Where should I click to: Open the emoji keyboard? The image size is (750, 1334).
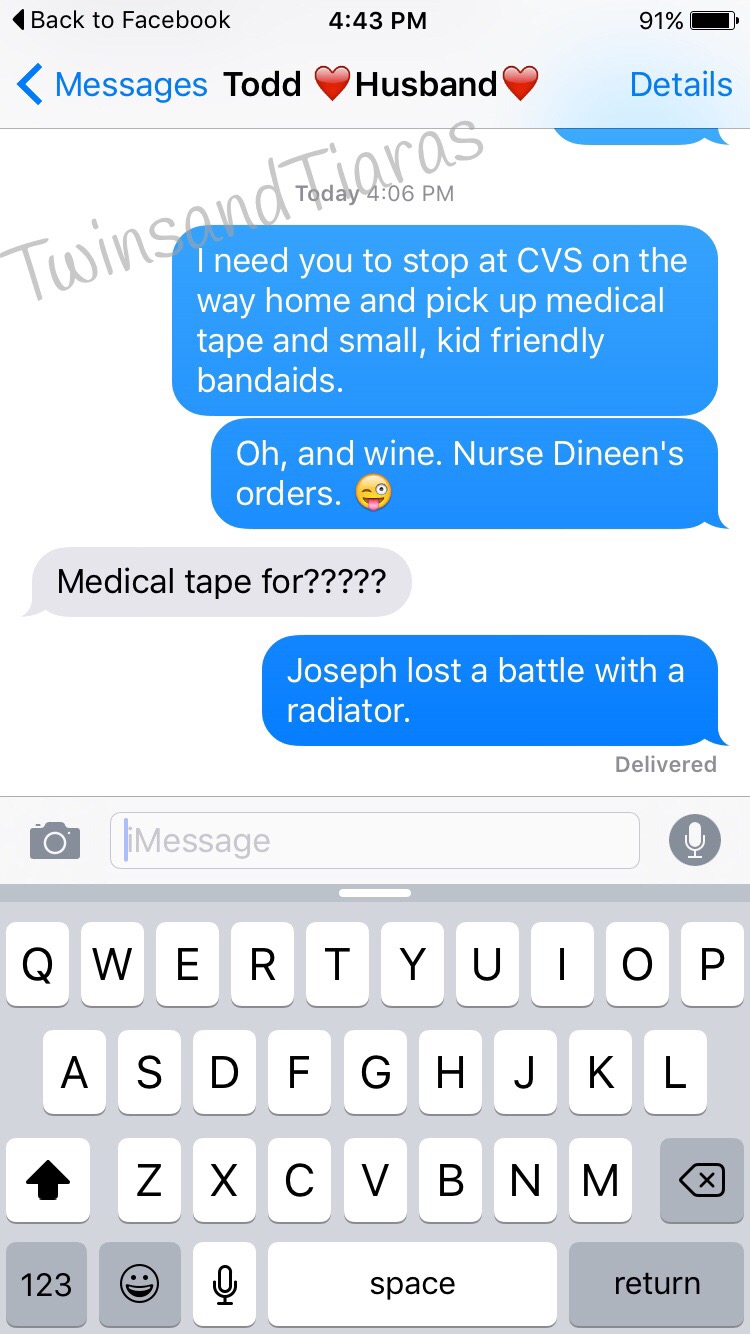click(x=139, y=1284)
